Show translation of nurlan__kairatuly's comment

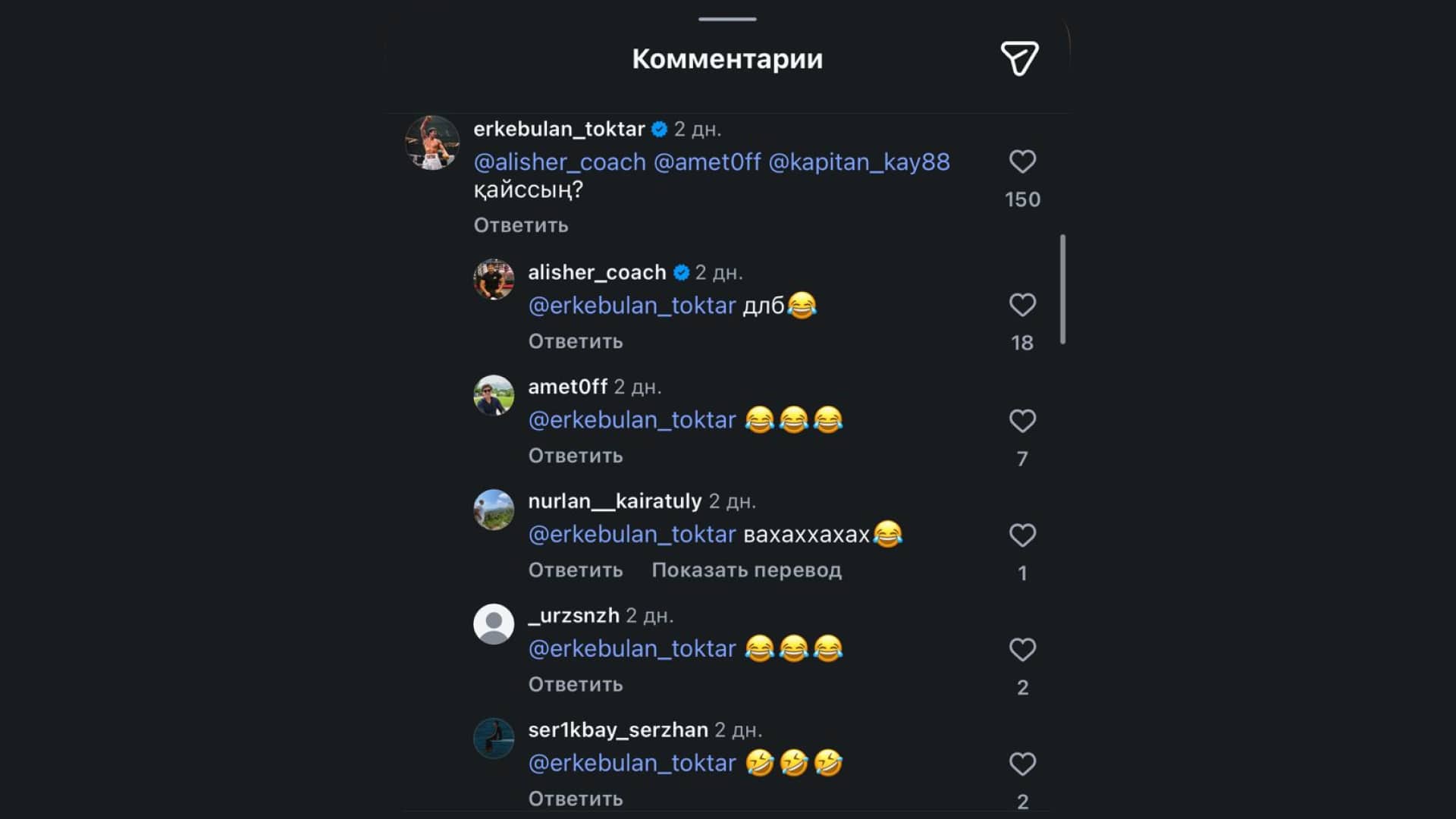click(x=746, y=570)
